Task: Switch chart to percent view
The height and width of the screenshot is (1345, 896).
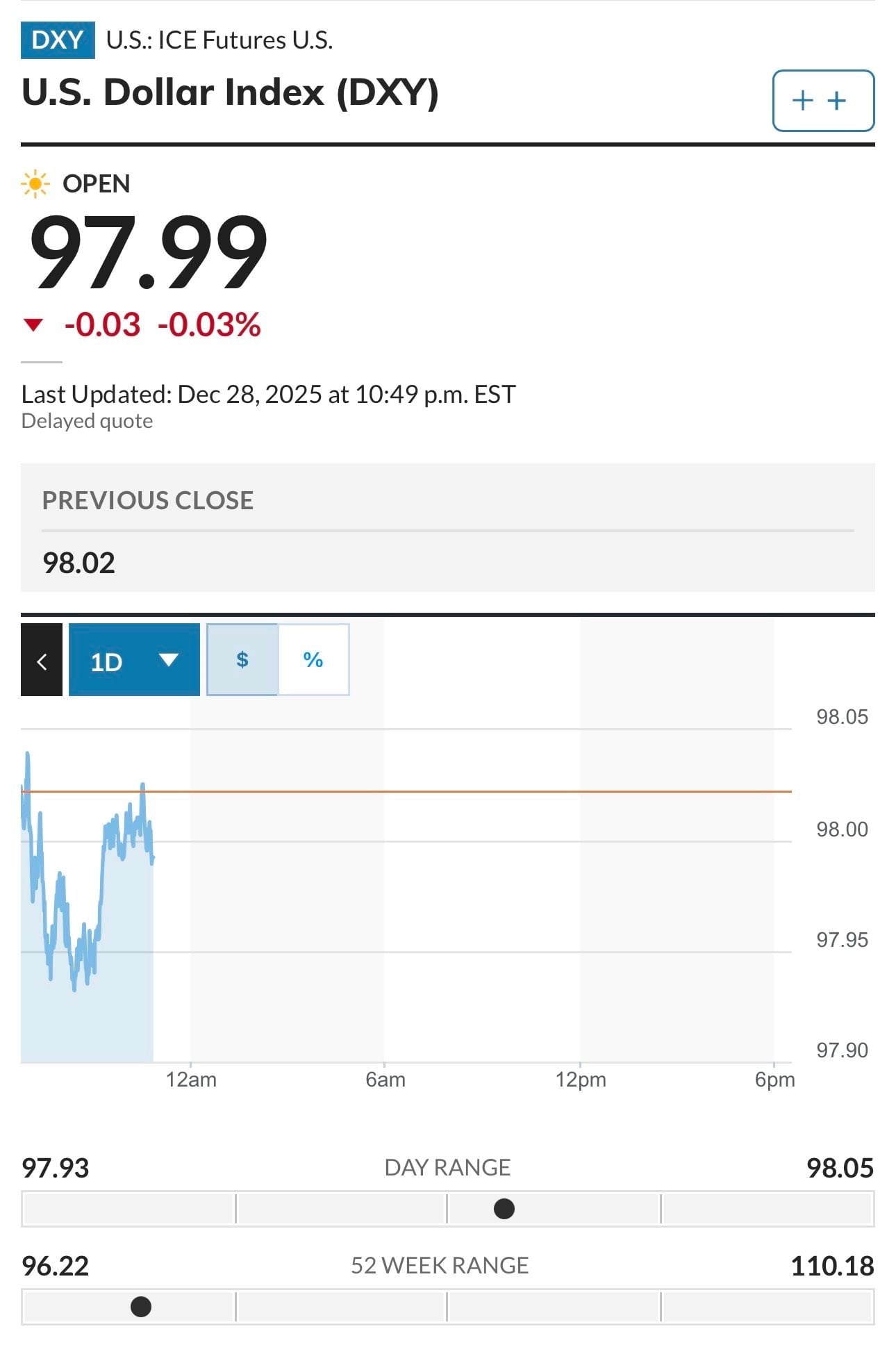Action: (x=313, y=660)
